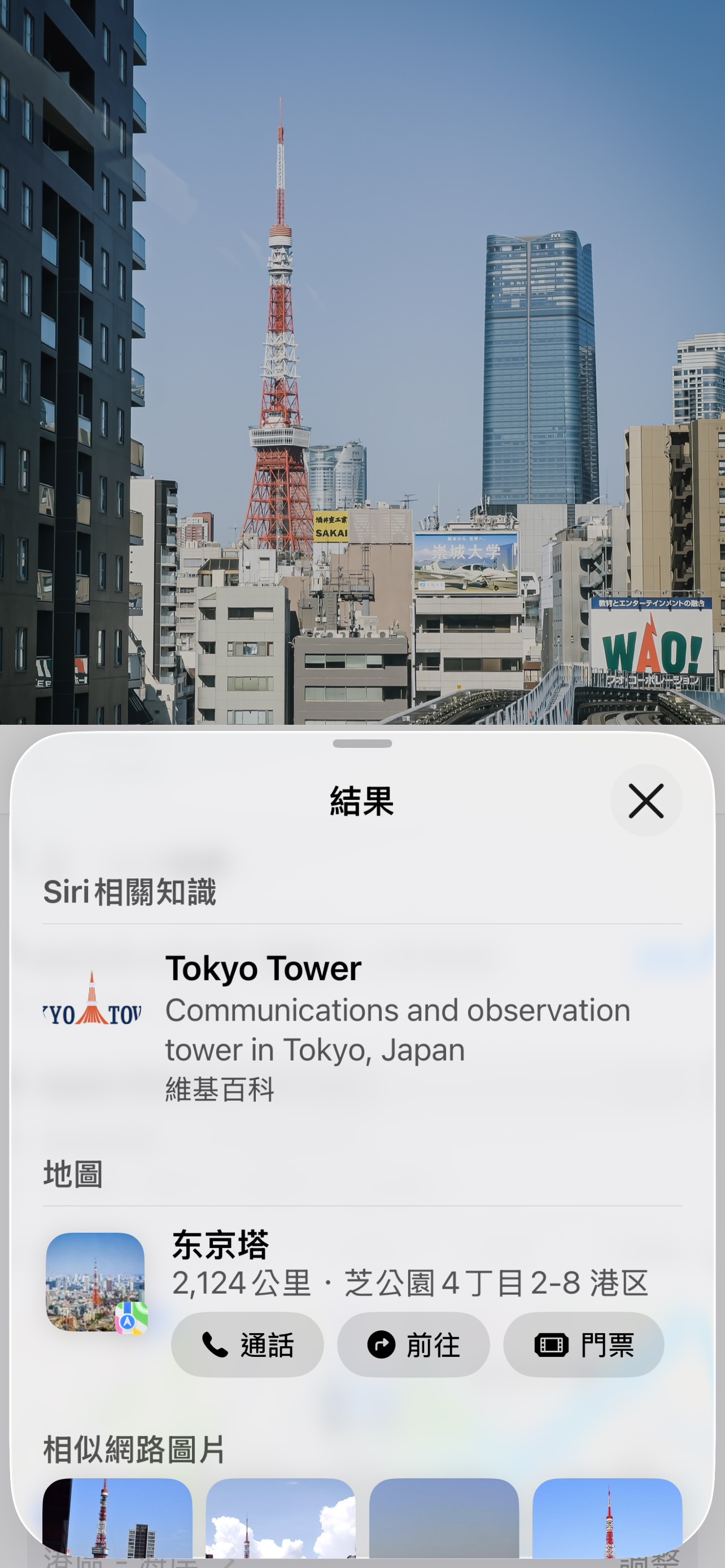This screenshot has height=1568, width=725.
Task: Close the 結果 results sheet
Action: tap(646, 800)
